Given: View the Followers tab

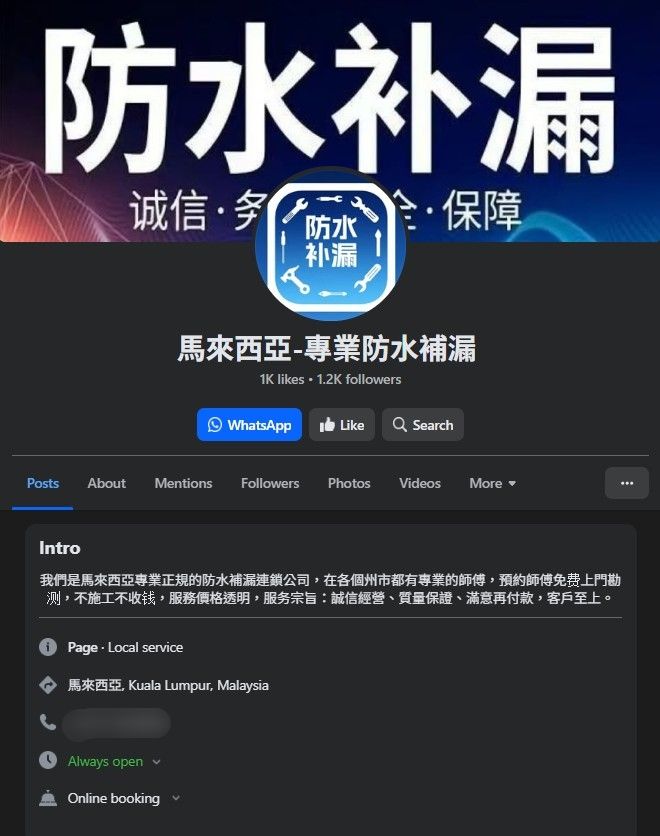Looking at the screenshot, I should click(x=270, y=483).
